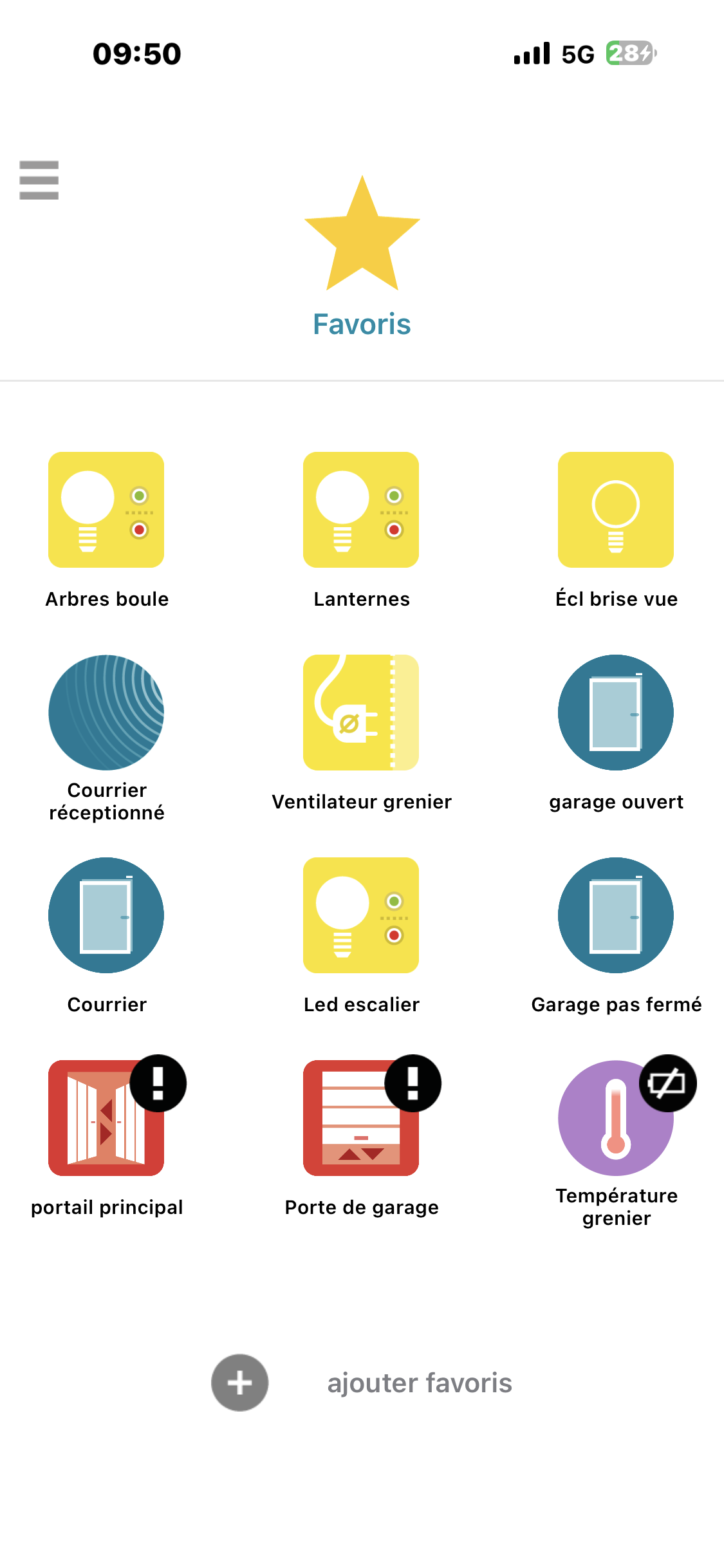Open the garage ouvert door sensor
This screenshot has height=1568, width=724.
pyautogui.click(x=616, y=713)
